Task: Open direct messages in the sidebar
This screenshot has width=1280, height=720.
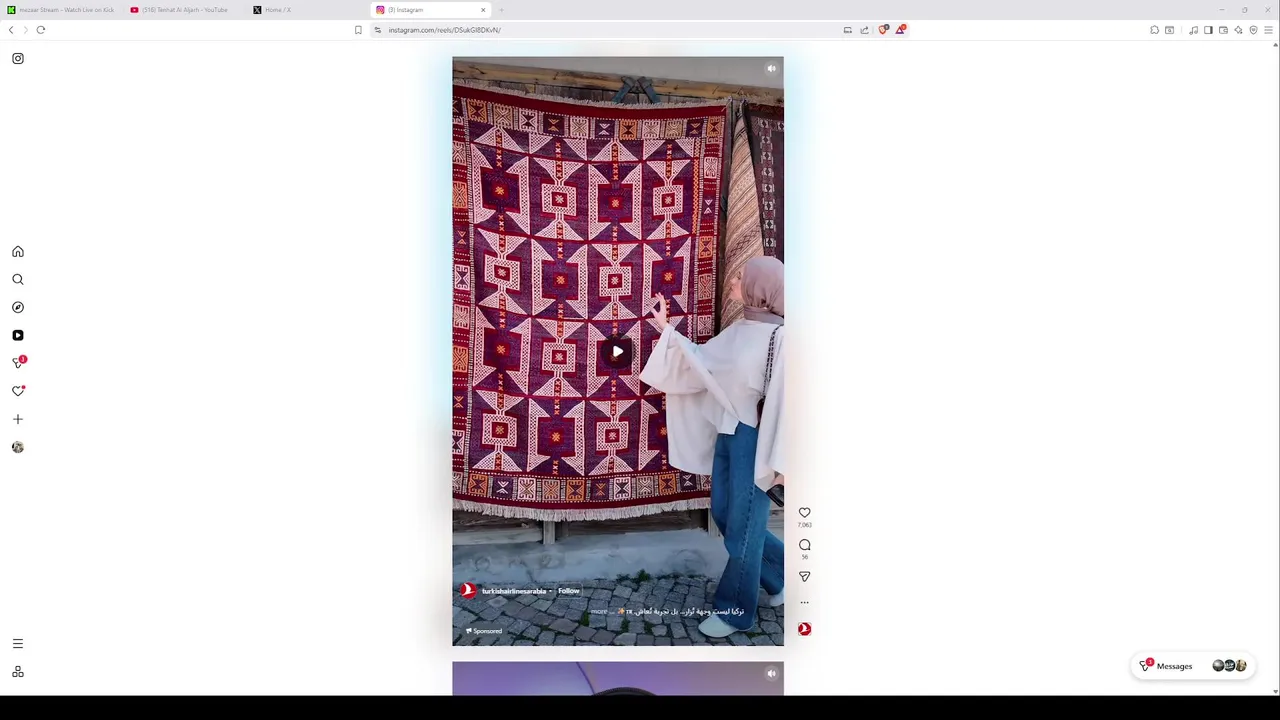Action: pyautogui.click(x=18, y=363)
